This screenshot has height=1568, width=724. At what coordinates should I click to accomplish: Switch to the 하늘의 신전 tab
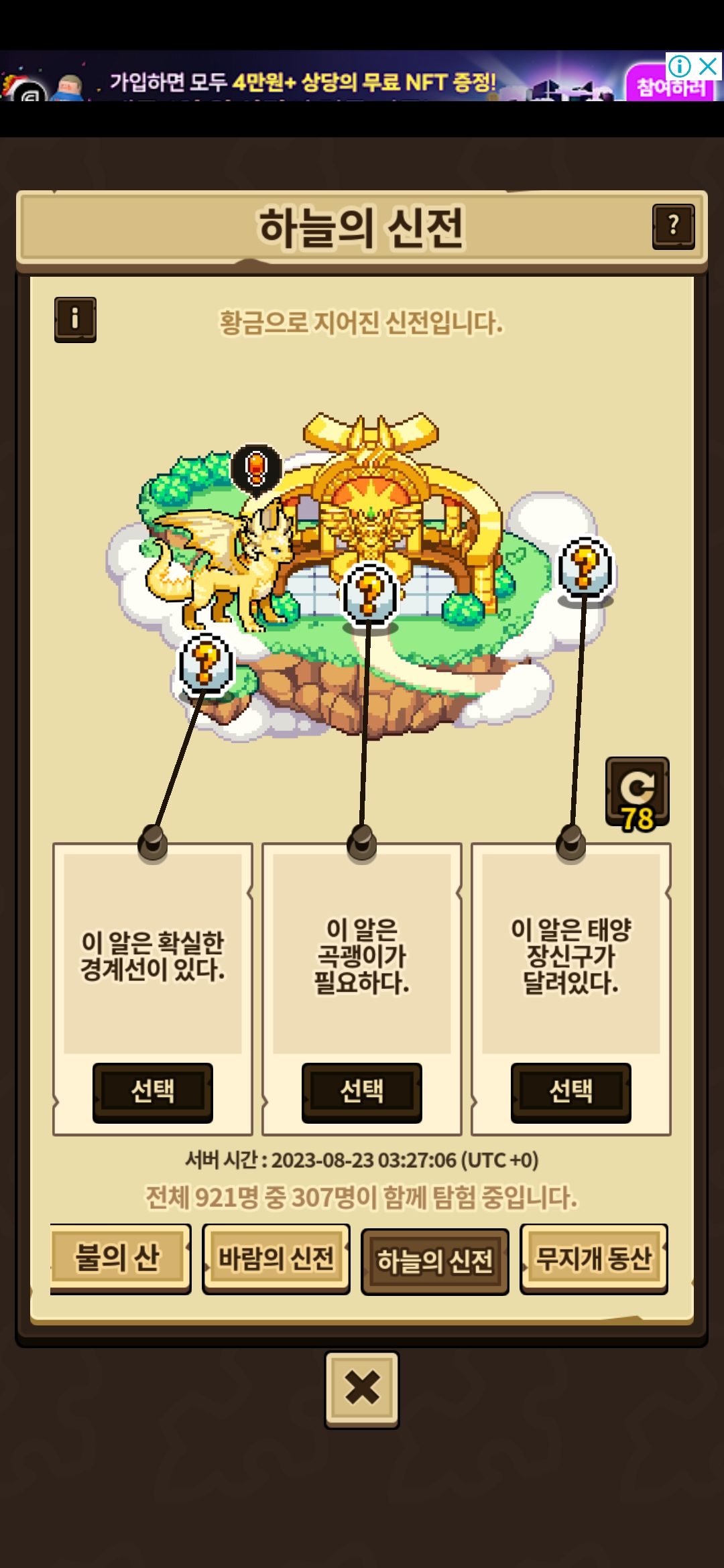(x=434, y=1260)
